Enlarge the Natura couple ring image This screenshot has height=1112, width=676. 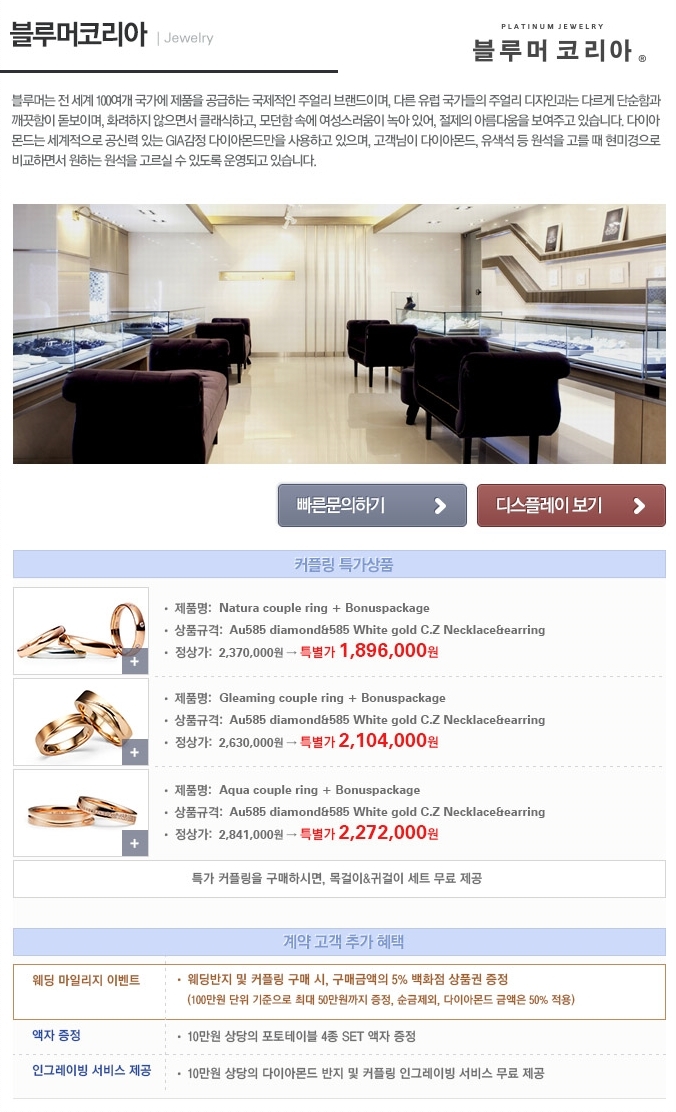tap(135, 661)
